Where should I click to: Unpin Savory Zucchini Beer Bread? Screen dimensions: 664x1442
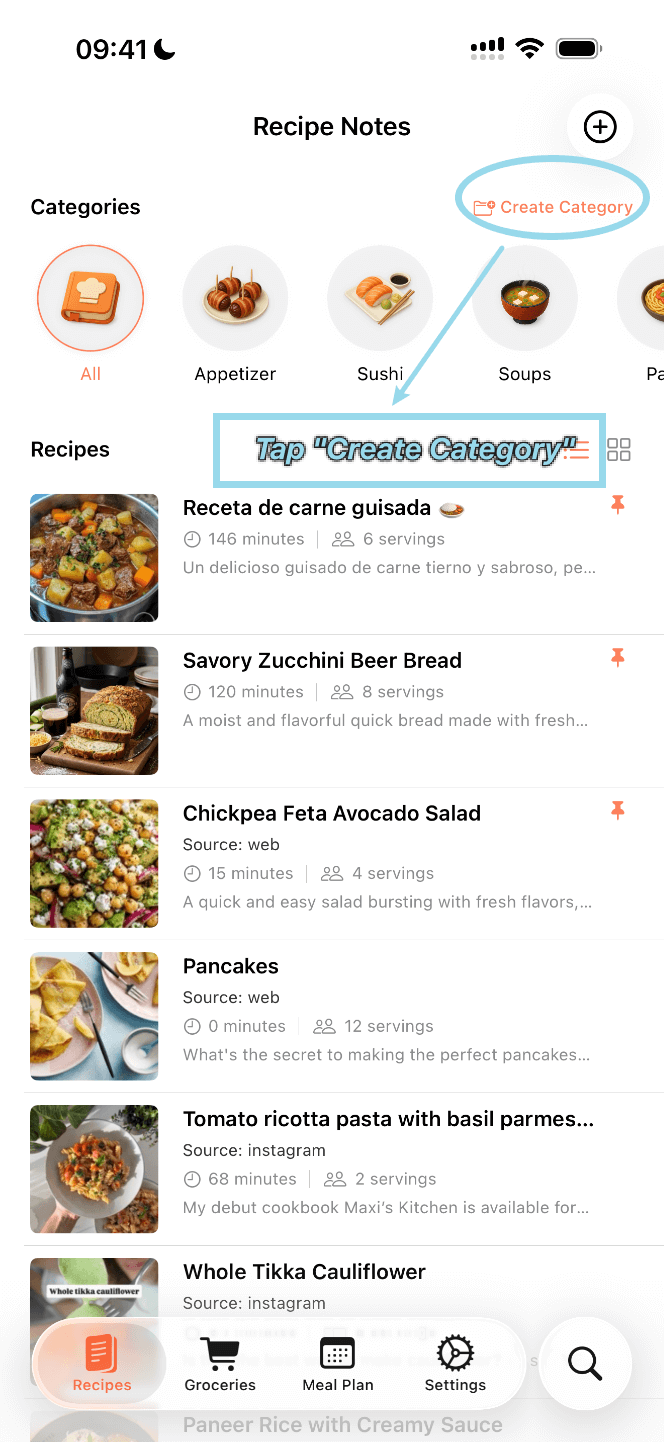click(618, 657)
